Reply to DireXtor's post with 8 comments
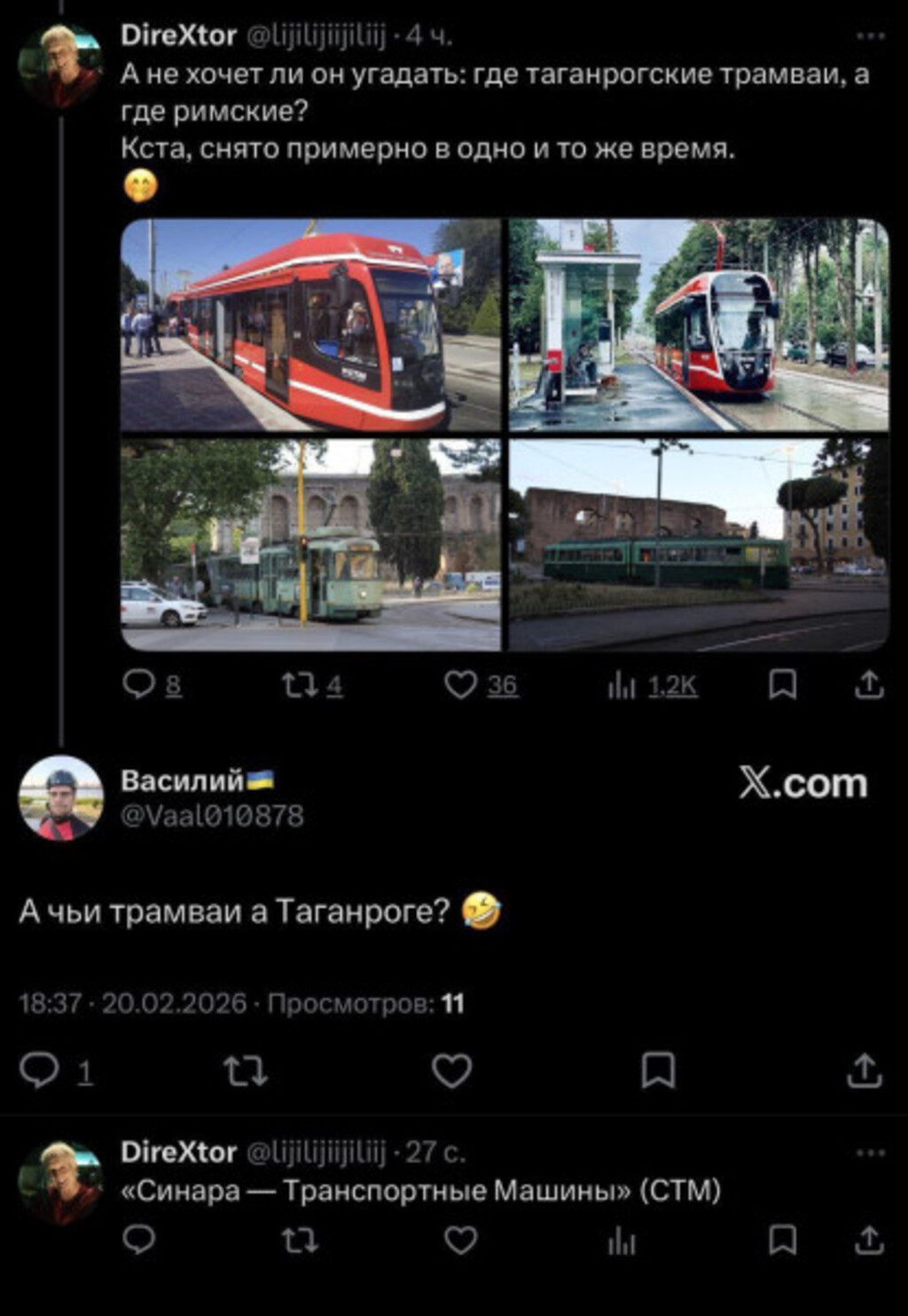This screenshot has height=1316, width=908. click(x=140, y=685)
